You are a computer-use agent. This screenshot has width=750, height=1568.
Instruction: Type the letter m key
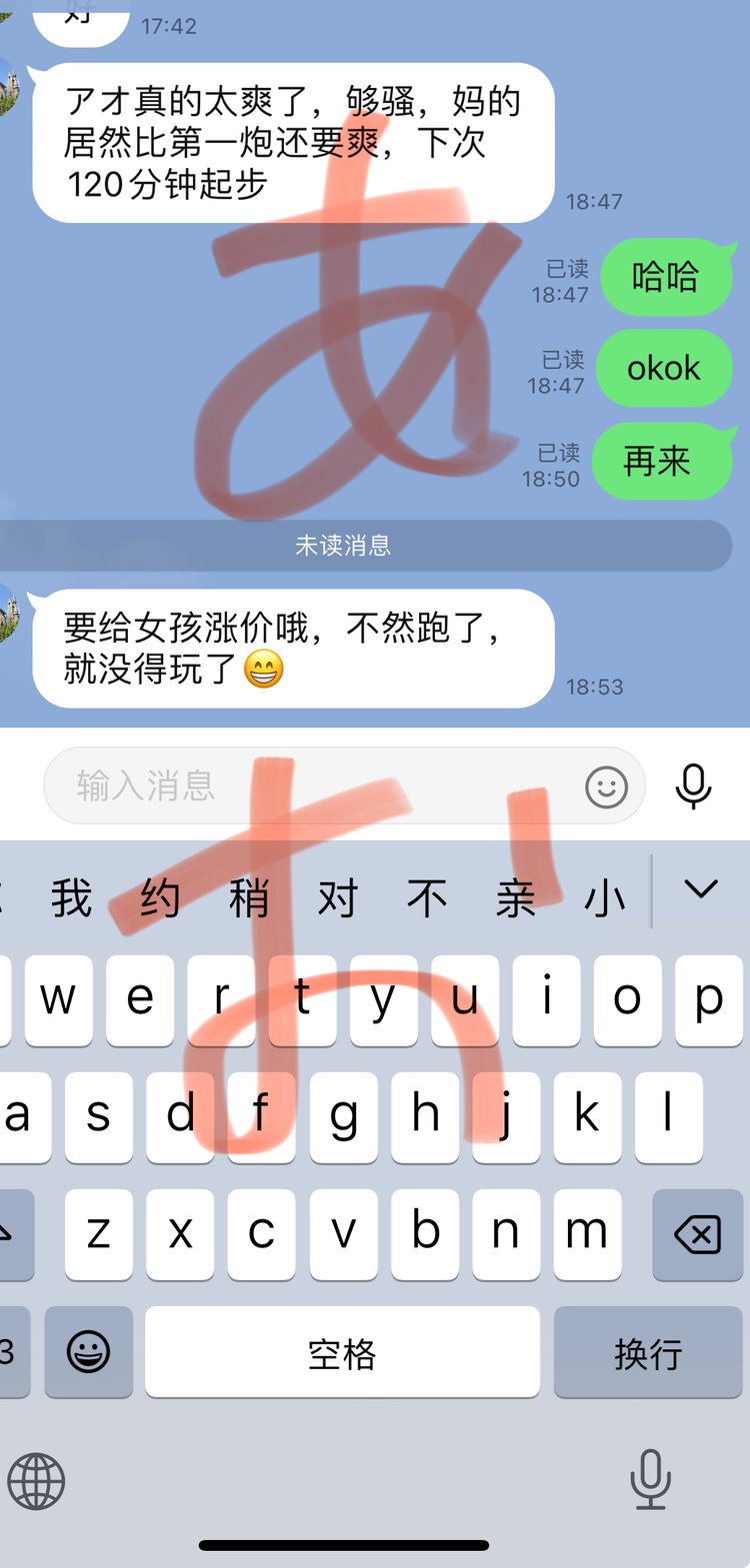(587, 1232)
